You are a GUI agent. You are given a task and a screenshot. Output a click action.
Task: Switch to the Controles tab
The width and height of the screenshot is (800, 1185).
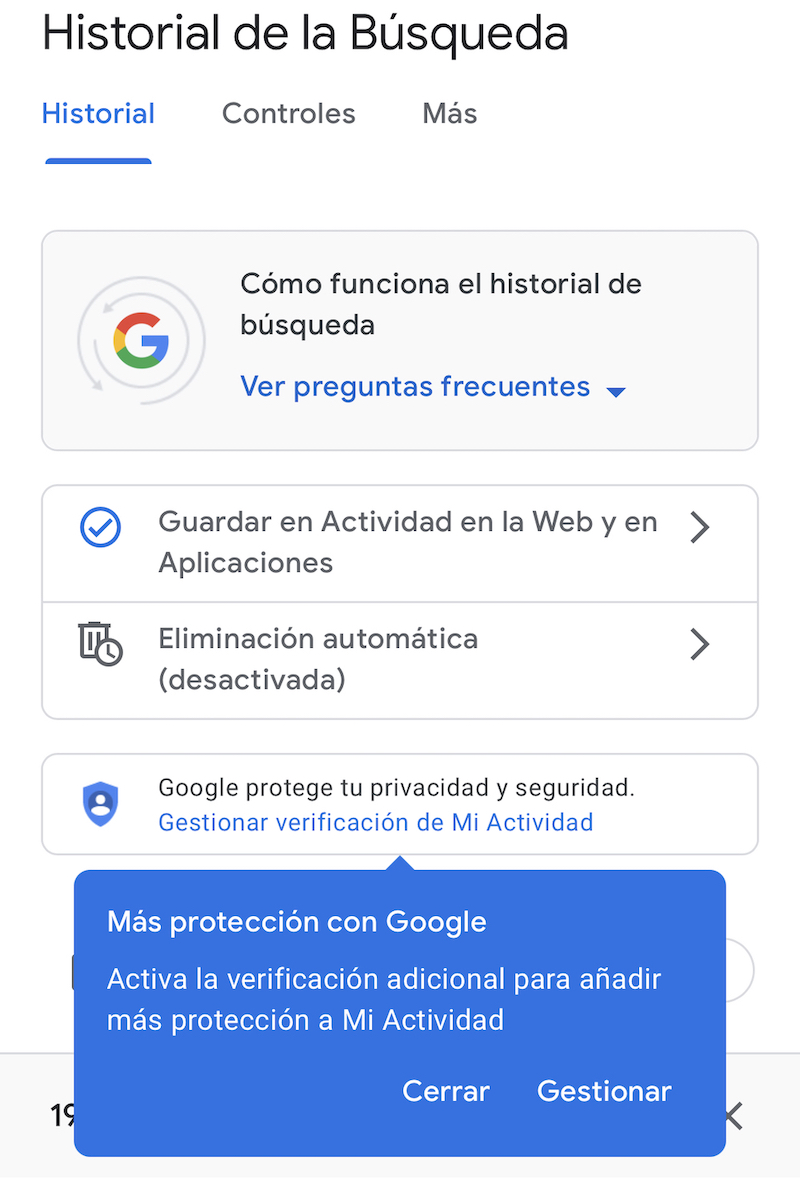click(x=288, y=114)
